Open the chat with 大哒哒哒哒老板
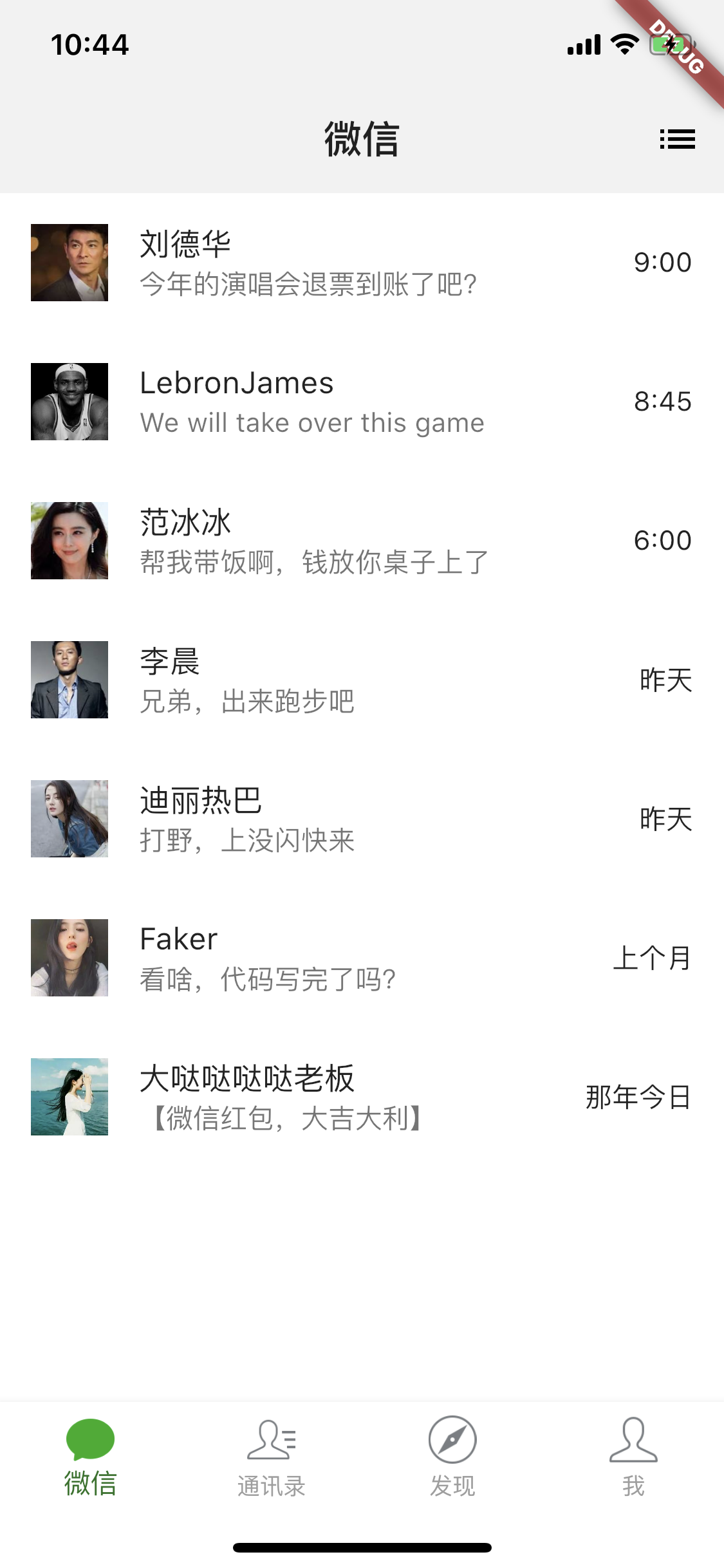Viewport: 724px width, 1568px height. (x=362, y=1097)
